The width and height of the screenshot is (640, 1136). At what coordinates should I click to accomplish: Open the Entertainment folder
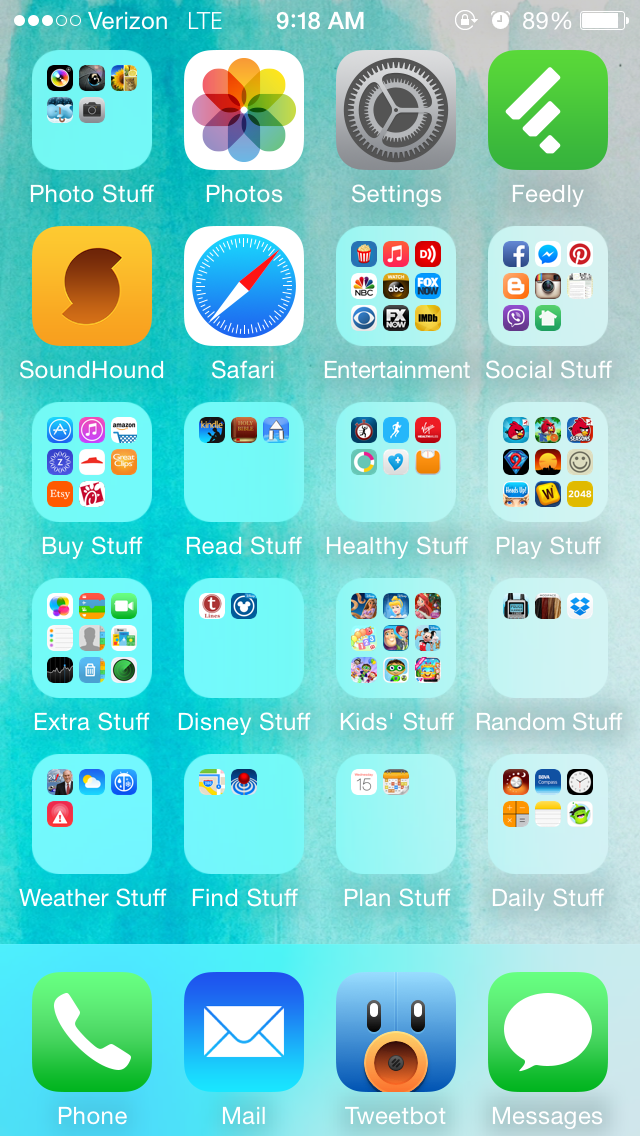396,287
